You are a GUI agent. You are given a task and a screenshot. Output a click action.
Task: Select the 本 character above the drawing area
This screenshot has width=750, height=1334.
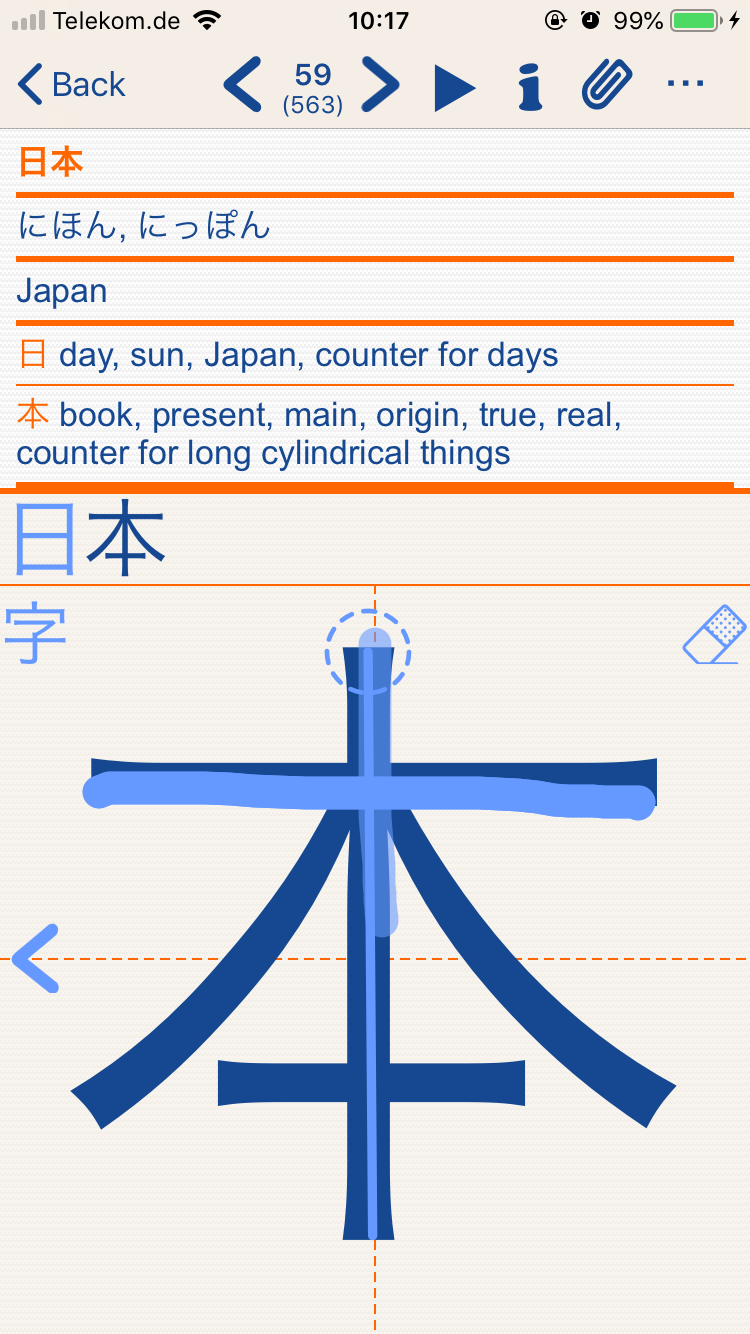126,540
